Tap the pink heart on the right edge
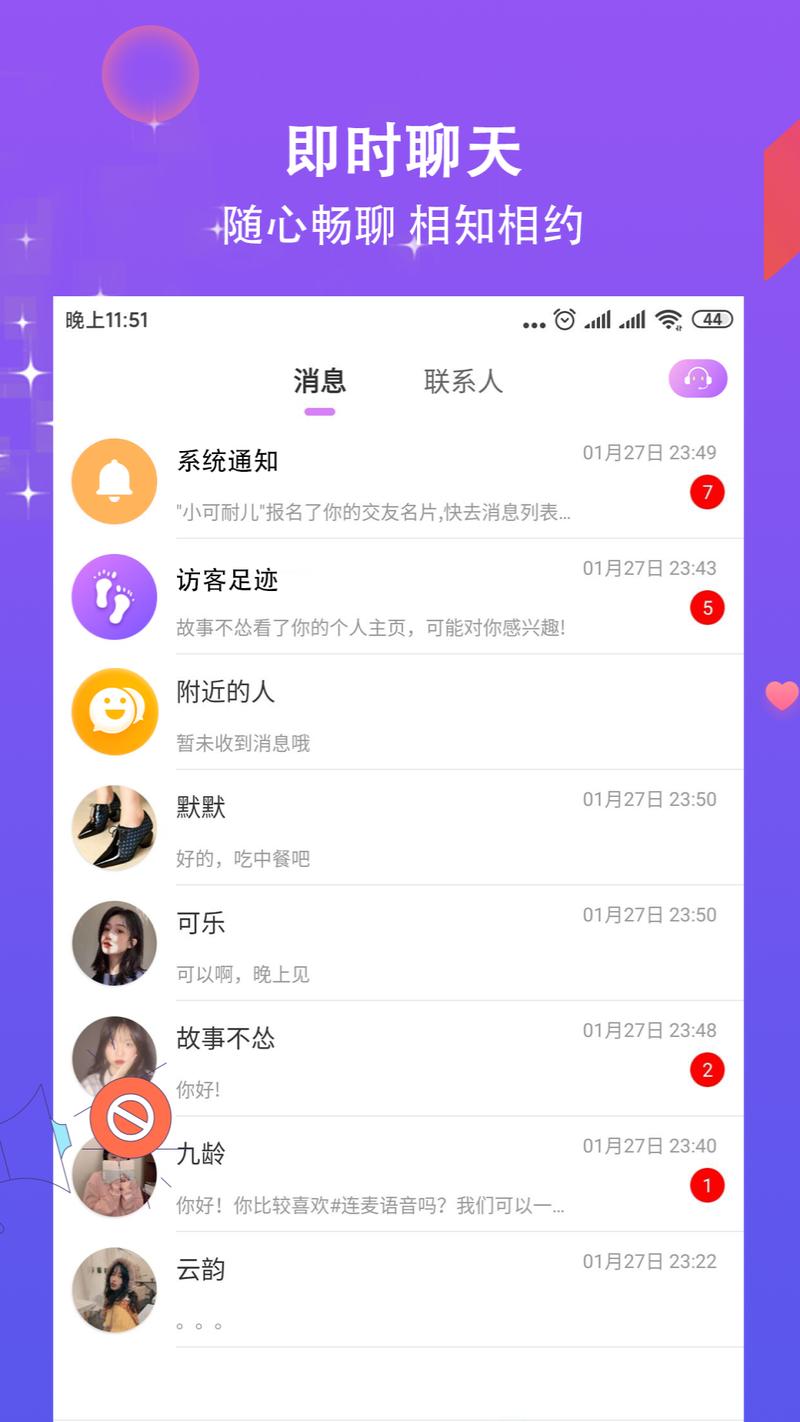 click(781, 697)
